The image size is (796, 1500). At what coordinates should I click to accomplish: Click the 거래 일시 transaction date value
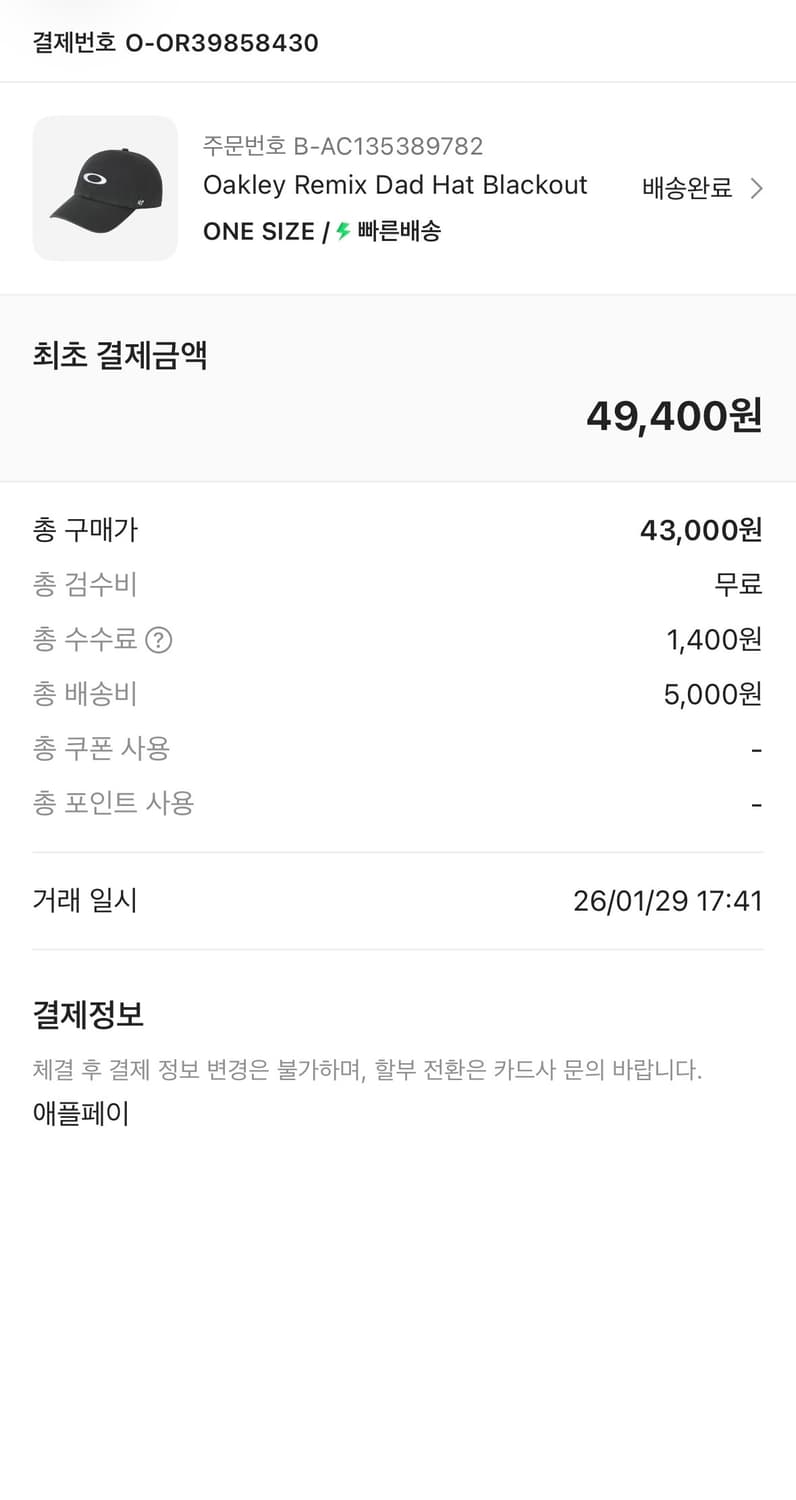tap(672, 900)
